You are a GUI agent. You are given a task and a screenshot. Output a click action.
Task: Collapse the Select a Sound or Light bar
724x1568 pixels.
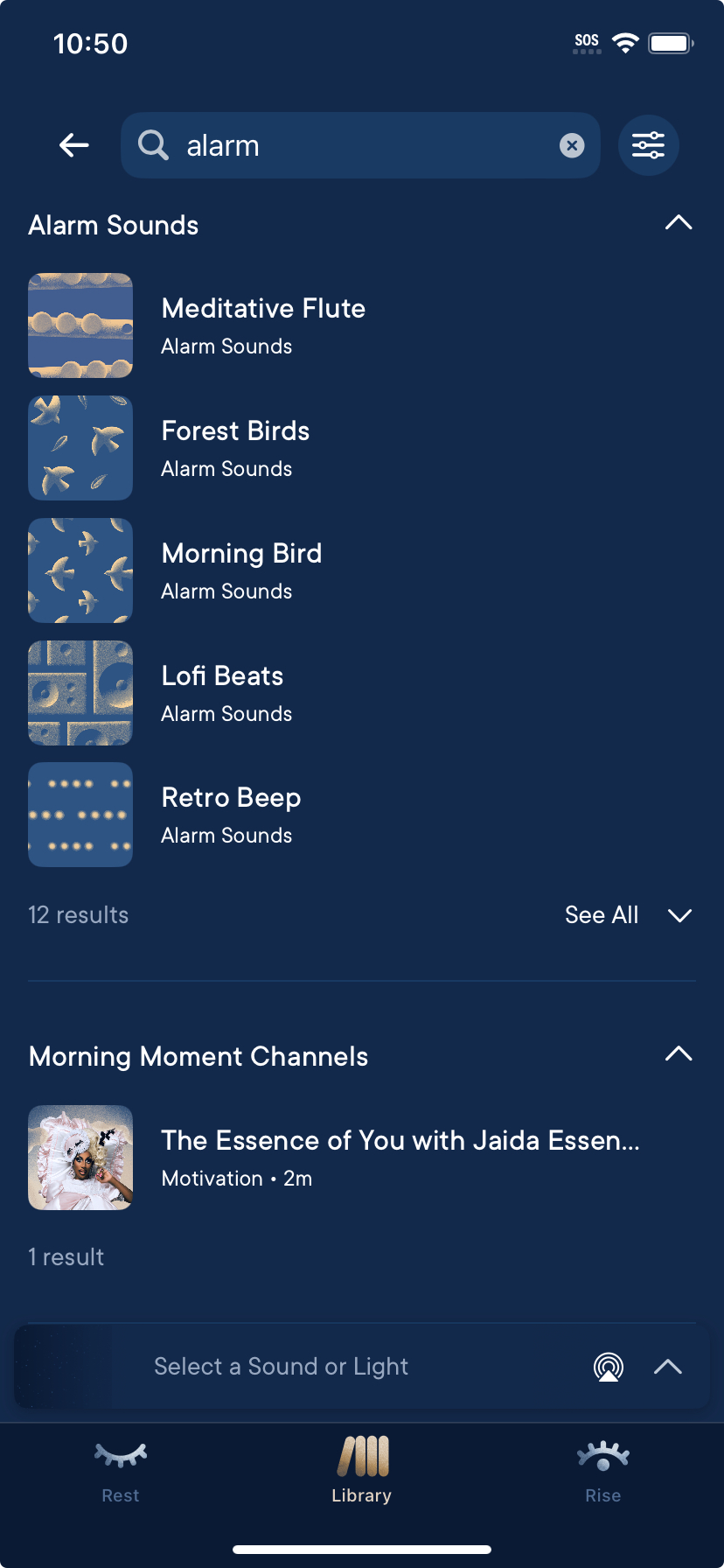pyautogui.click(x=668, y=1366)
